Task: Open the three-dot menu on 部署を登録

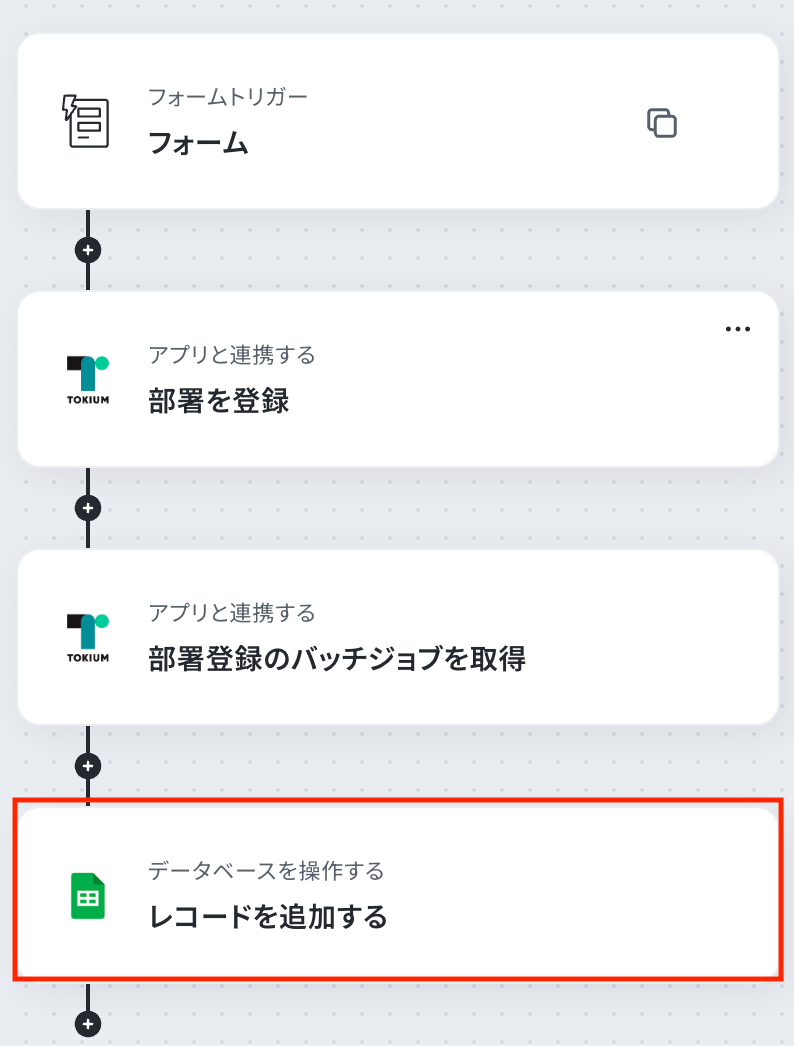Action: [737, 329]
